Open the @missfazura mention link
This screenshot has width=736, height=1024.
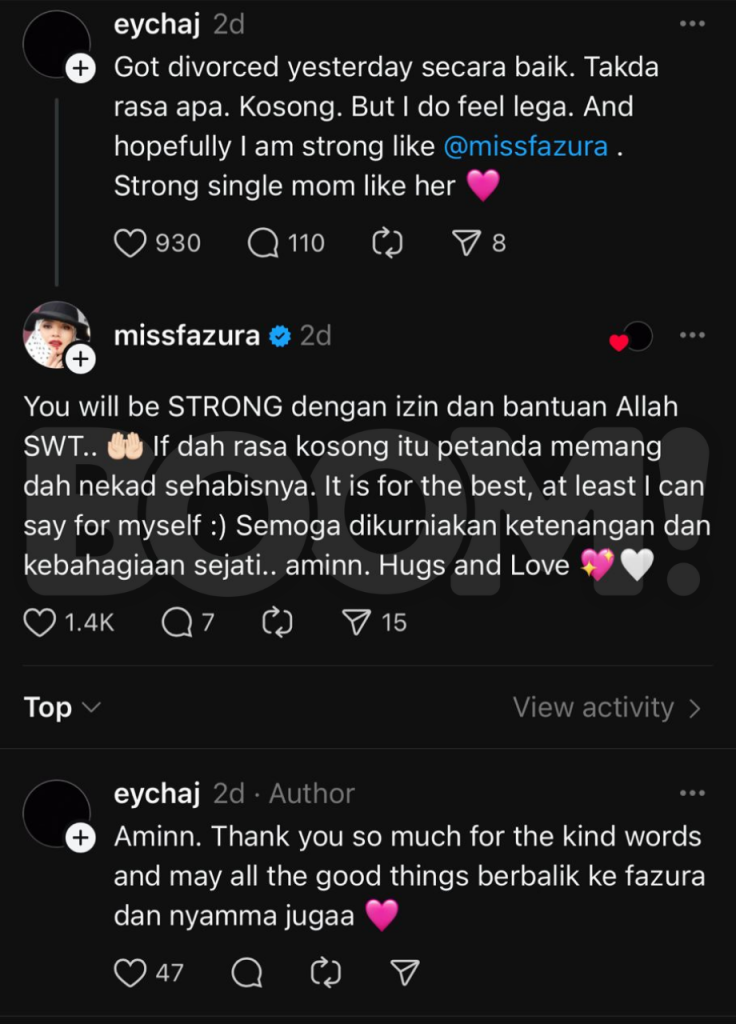(526, 146)
